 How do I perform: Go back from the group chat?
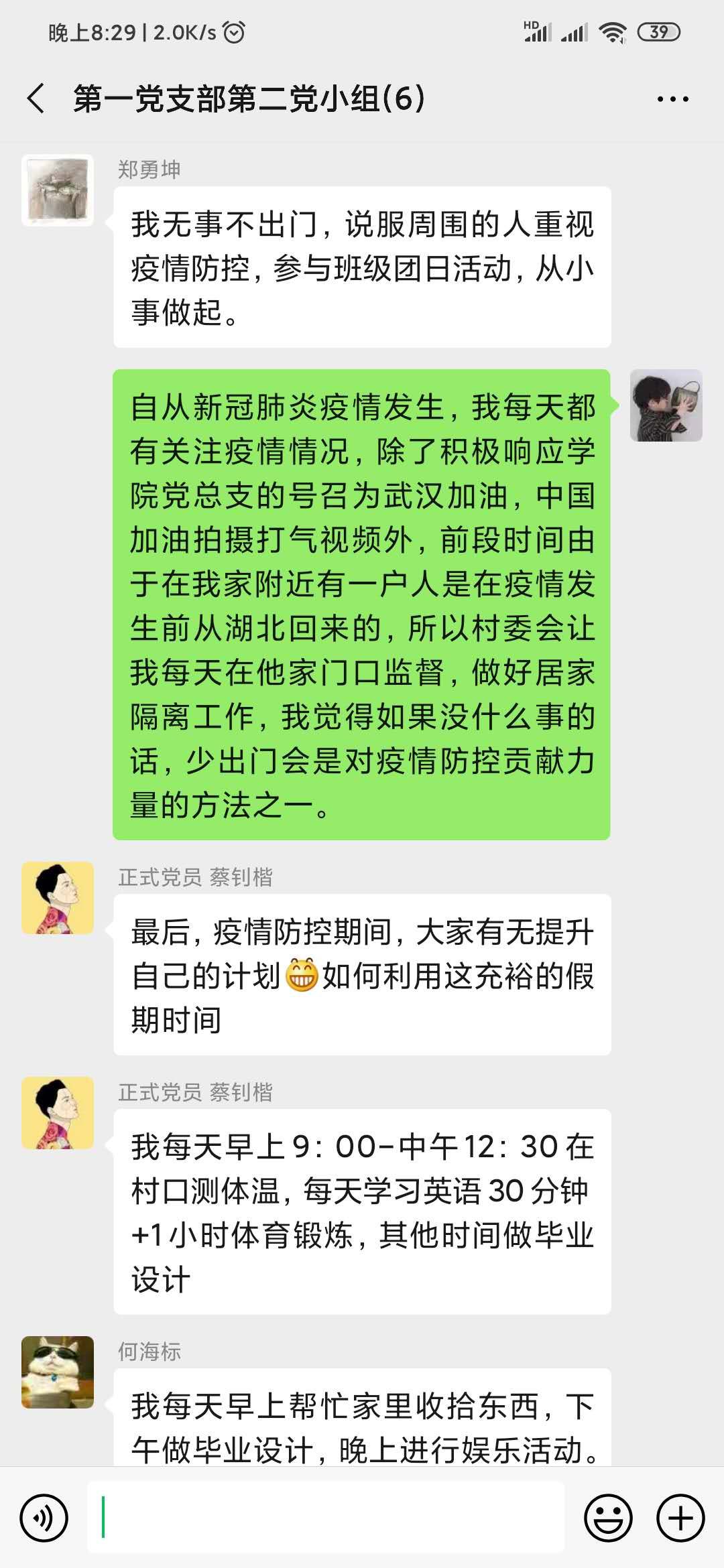[37, 99]
